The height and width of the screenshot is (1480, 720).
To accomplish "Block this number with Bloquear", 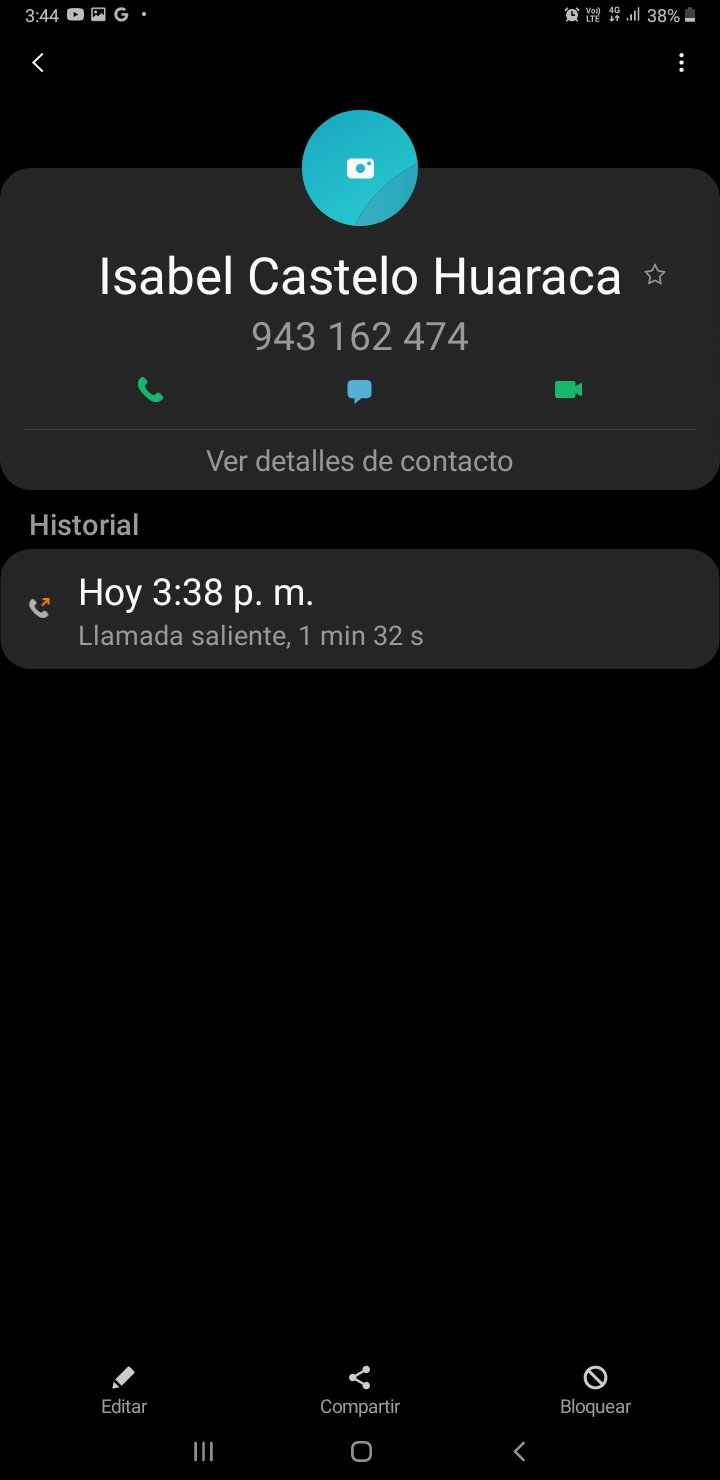I will pyautogui.click(x=595, y=1391).
